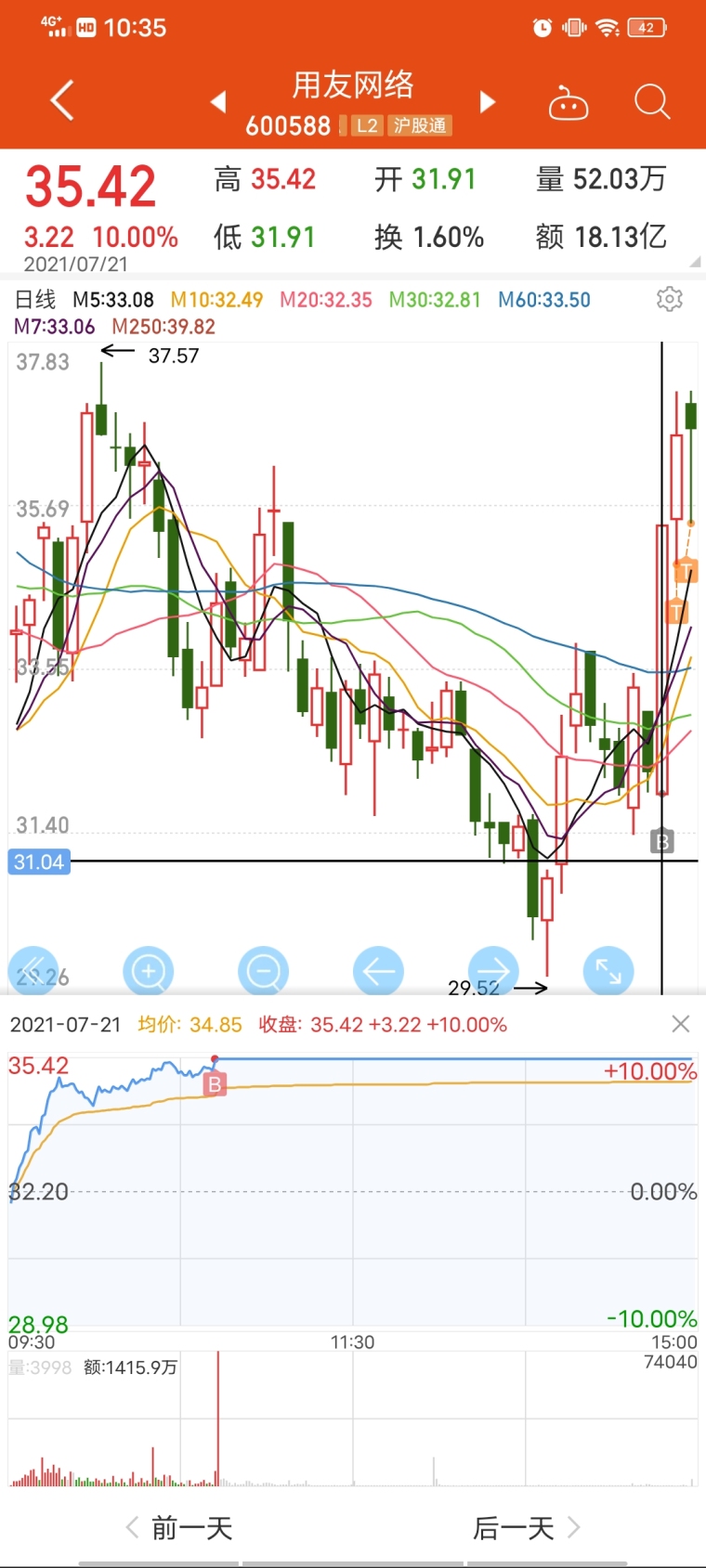The height and width of the screenshot is (1568, 706).
Task: Move the chart cursor right one day
Action: click(x=493, y=971)
